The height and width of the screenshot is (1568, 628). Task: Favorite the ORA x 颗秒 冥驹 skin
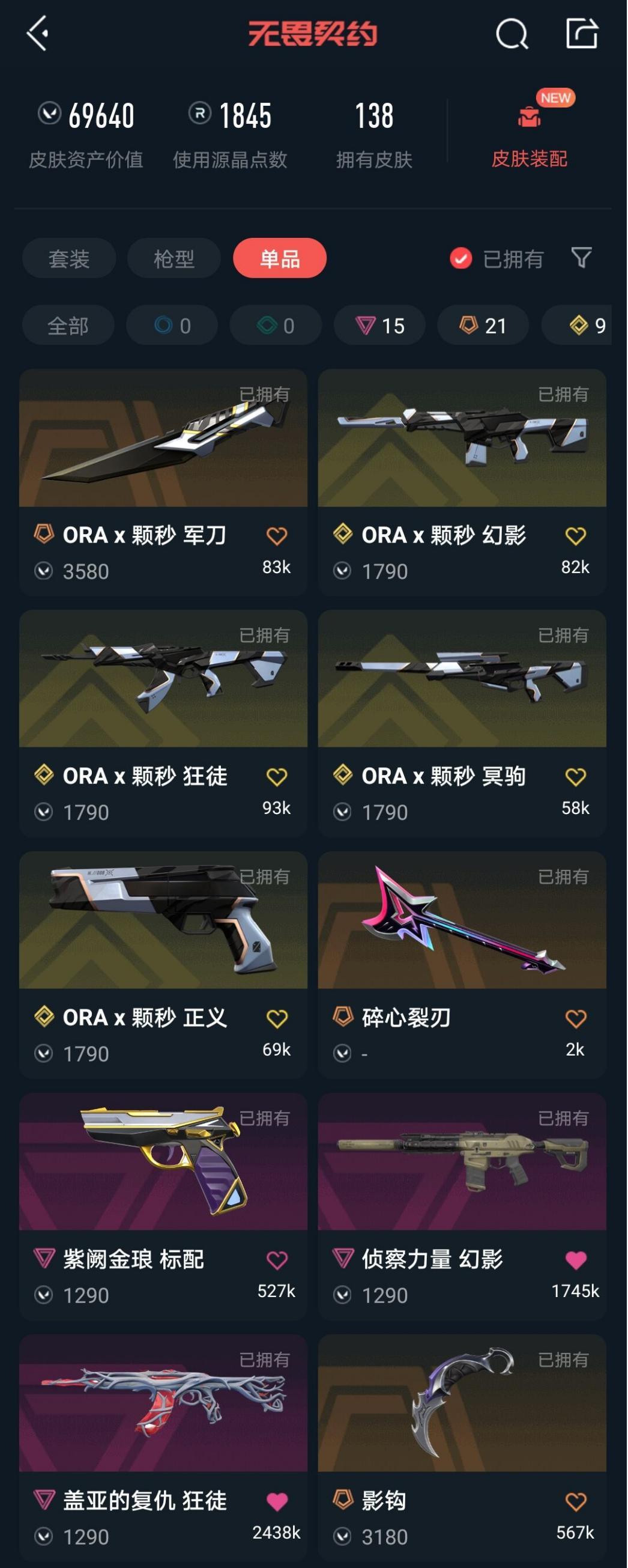[576, 777]
